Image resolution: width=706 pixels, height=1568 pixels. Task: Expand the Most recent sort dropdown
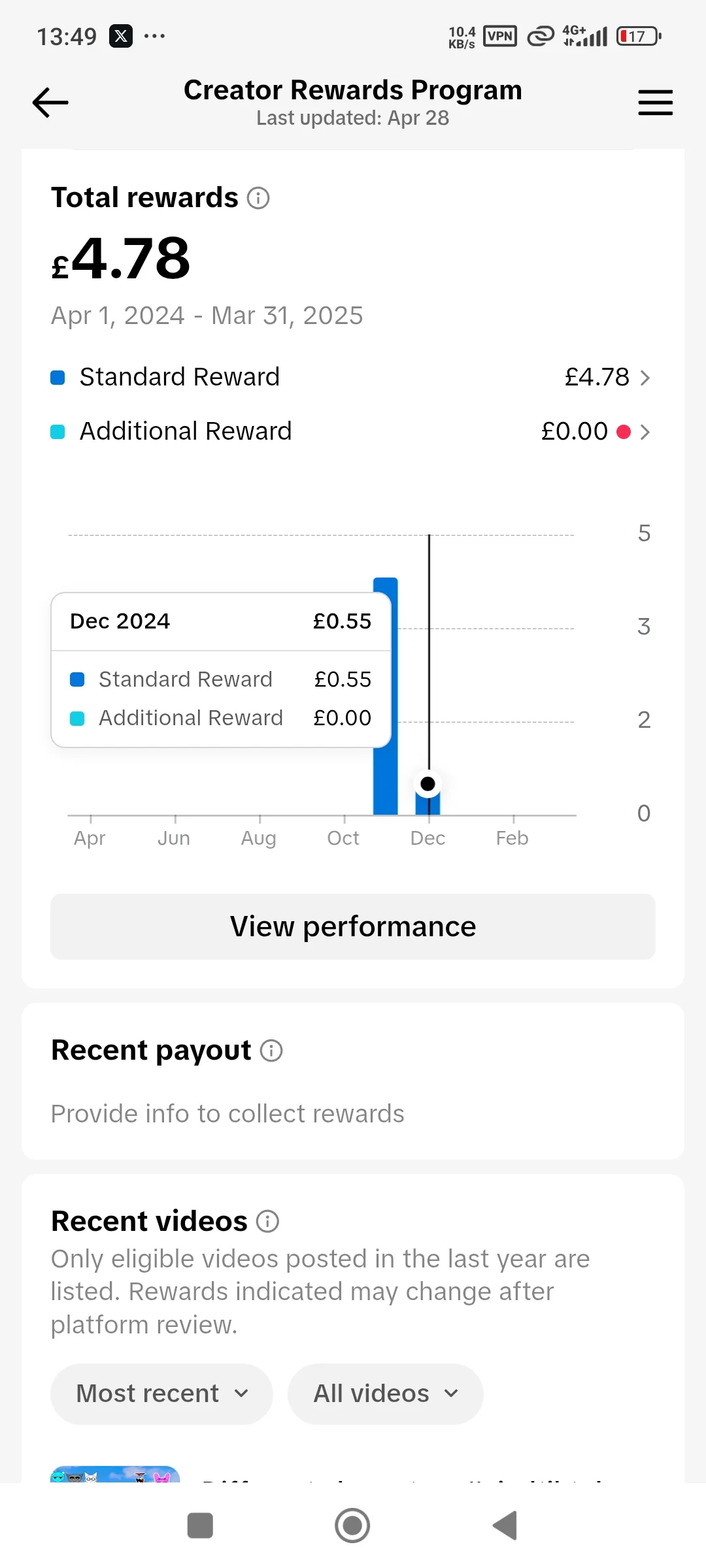[x=161, y=1394]
